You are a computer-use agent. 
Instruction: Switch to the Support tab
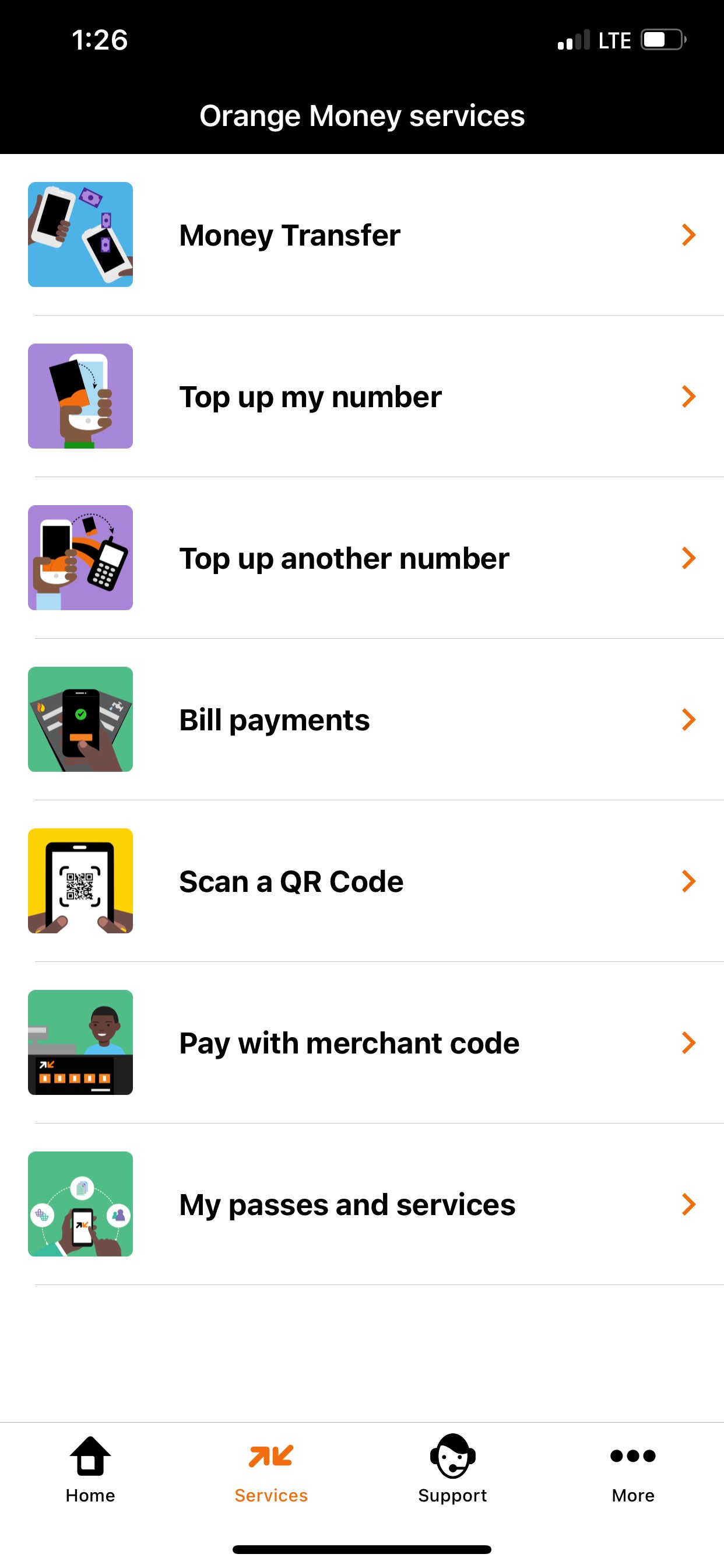(x=452, y=1469)
